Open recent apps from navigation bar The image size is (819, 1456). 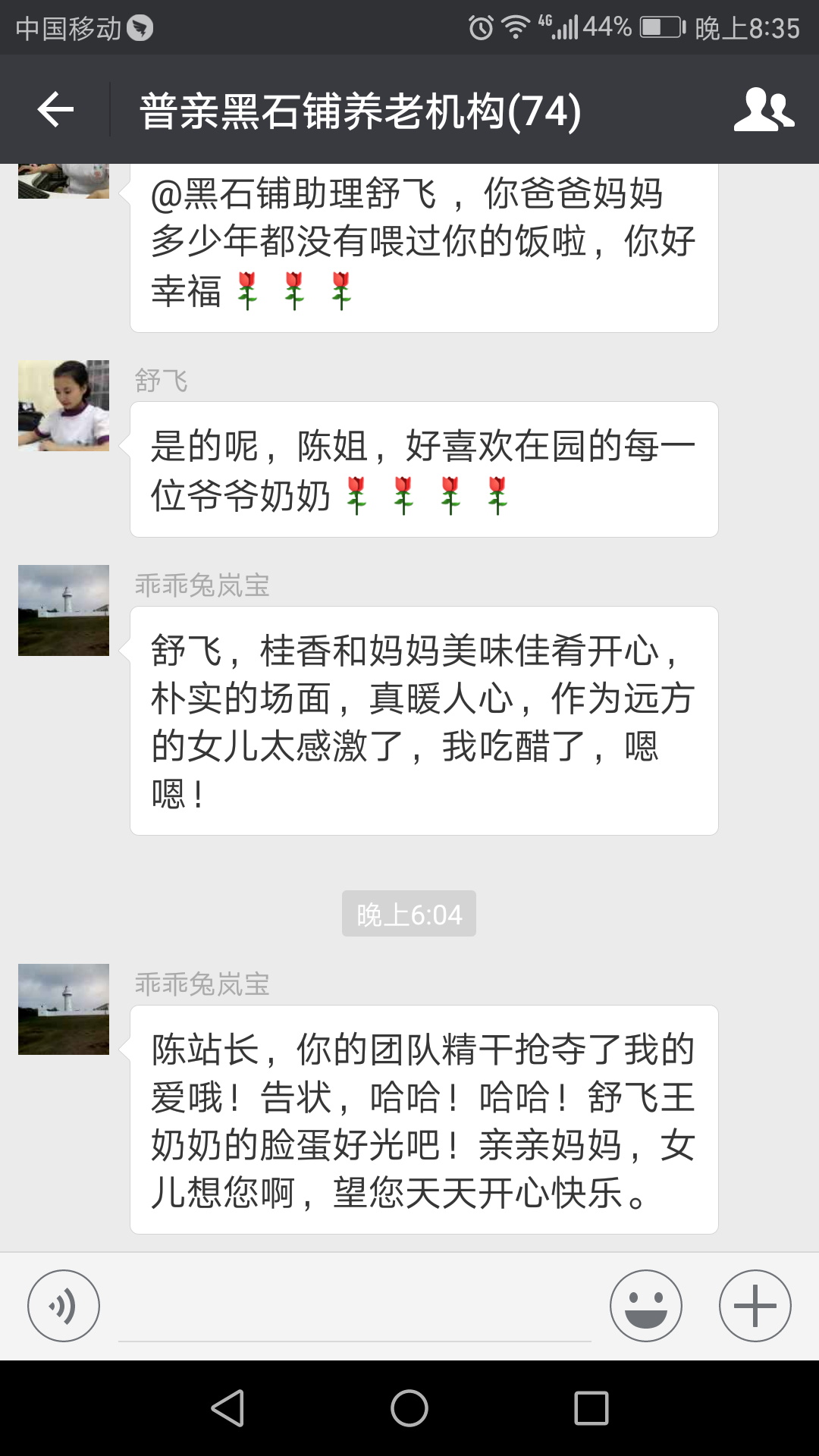coord(591,1408)
